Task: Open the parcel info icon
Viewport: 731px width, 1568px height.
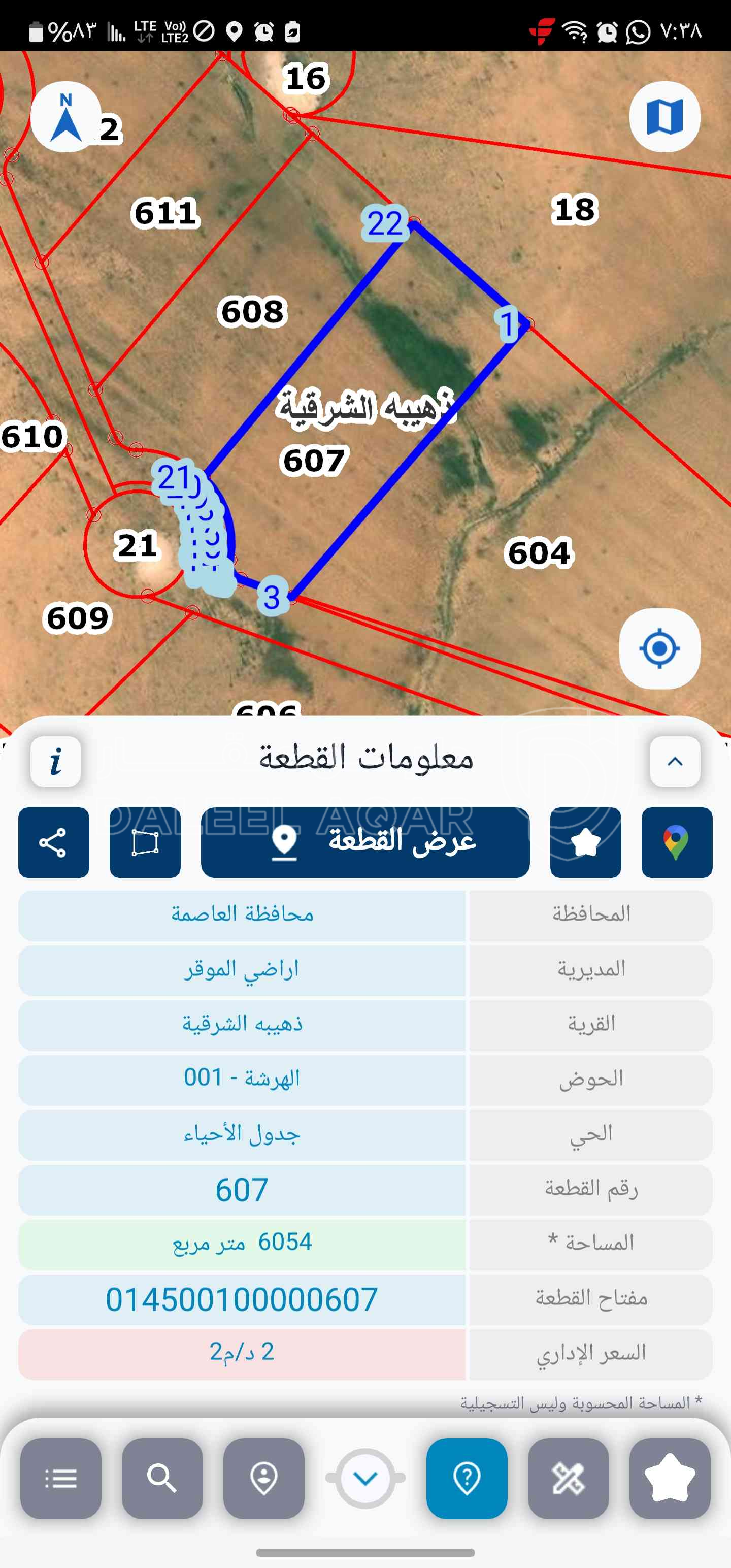Action: [x=56, y=762]
